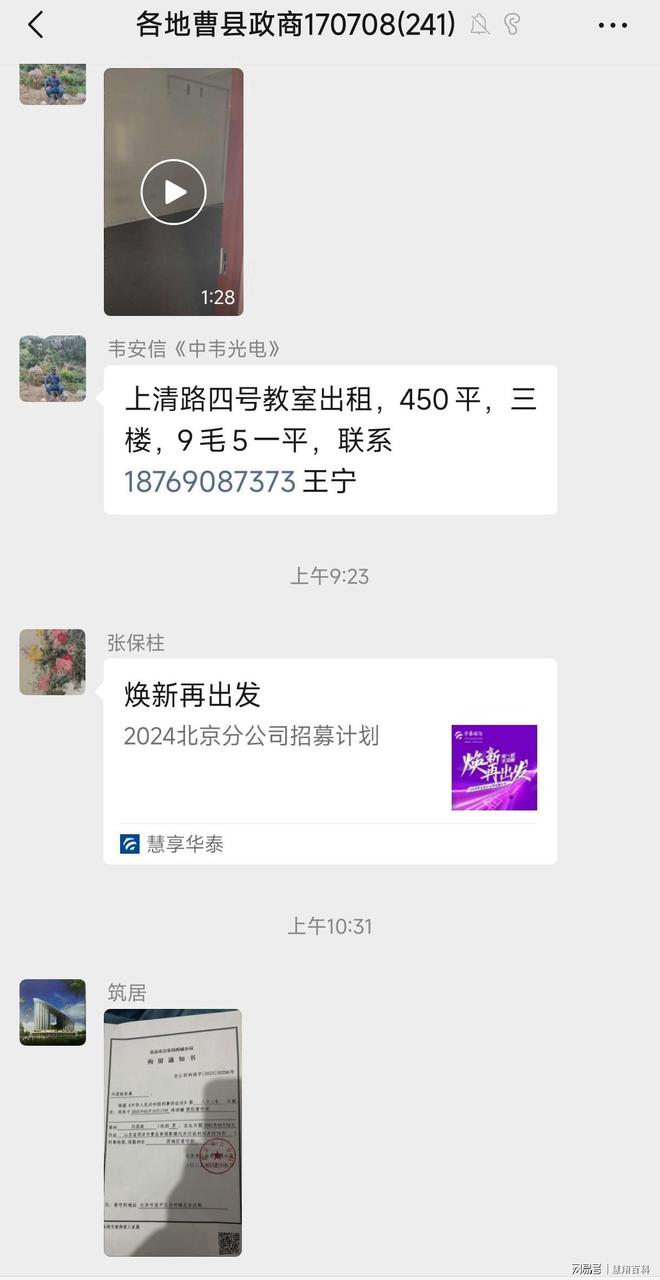Open 韦安信's avatar beside the rental message

(52, 369)
